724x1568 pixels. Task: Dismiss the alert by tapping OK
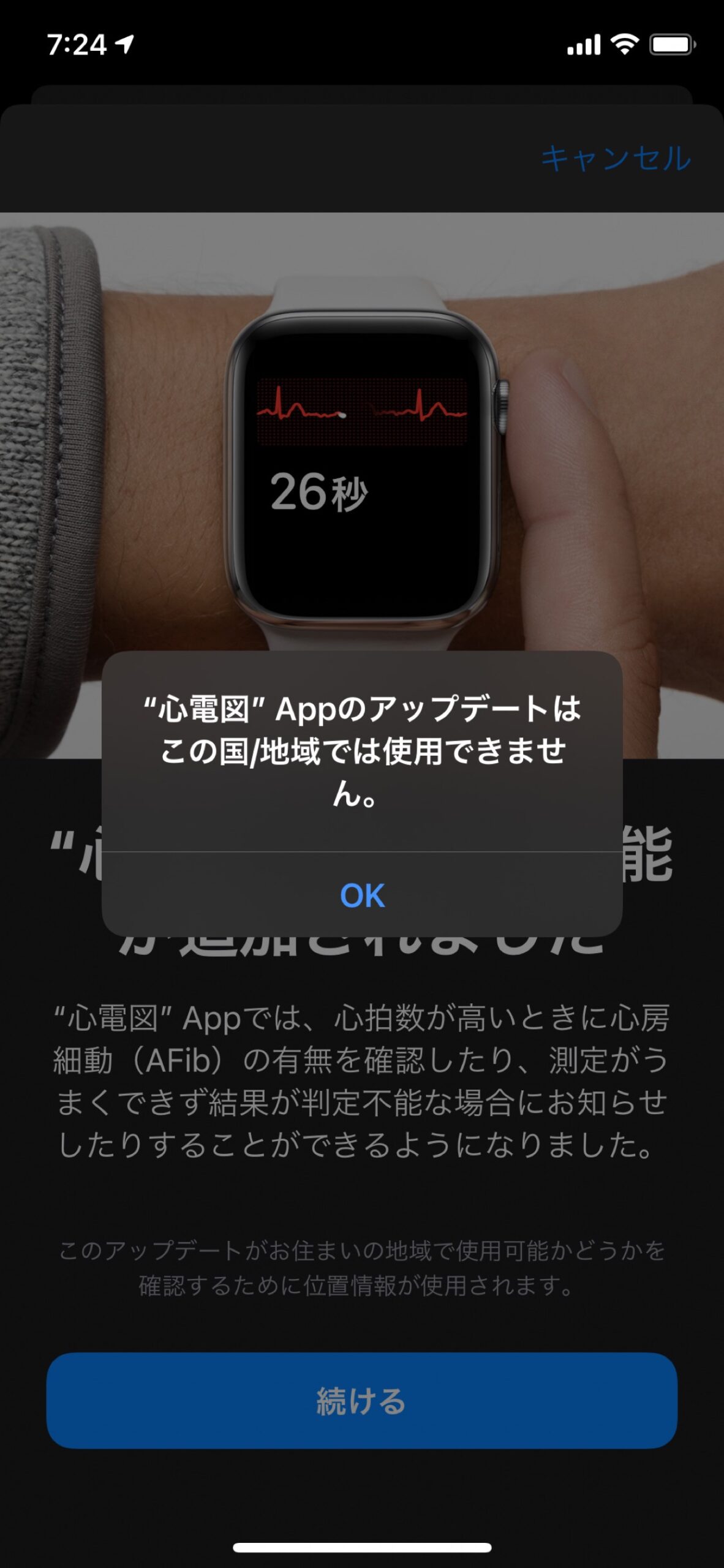362,895
